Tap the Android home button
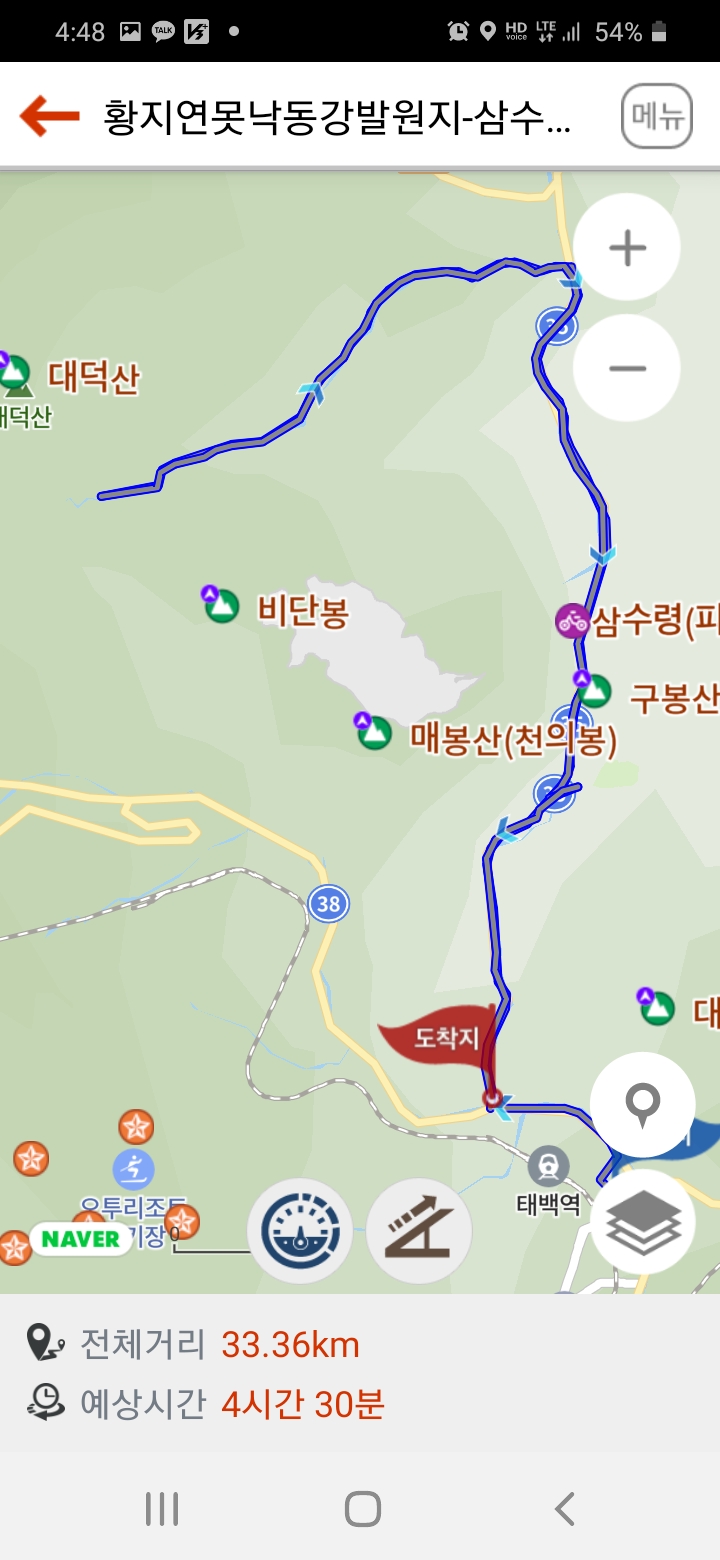 coord(362,1508)
